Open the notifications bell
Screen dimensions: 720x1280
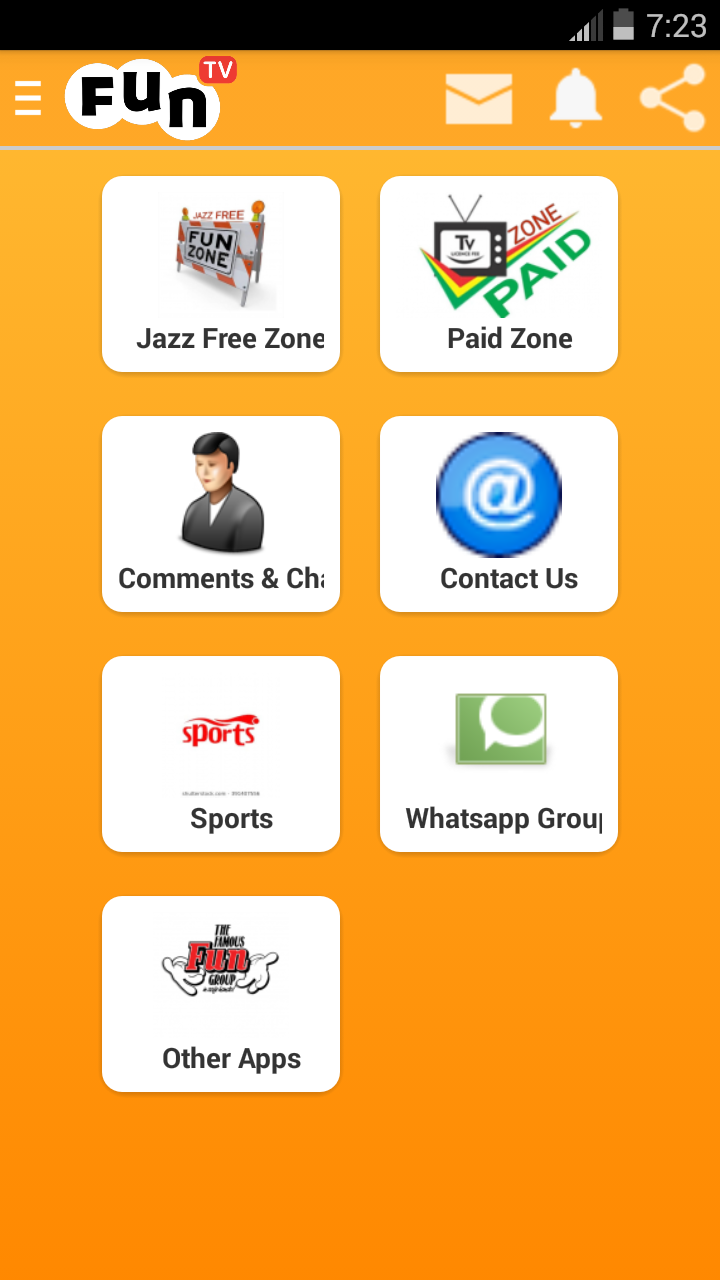click(576, 99)
